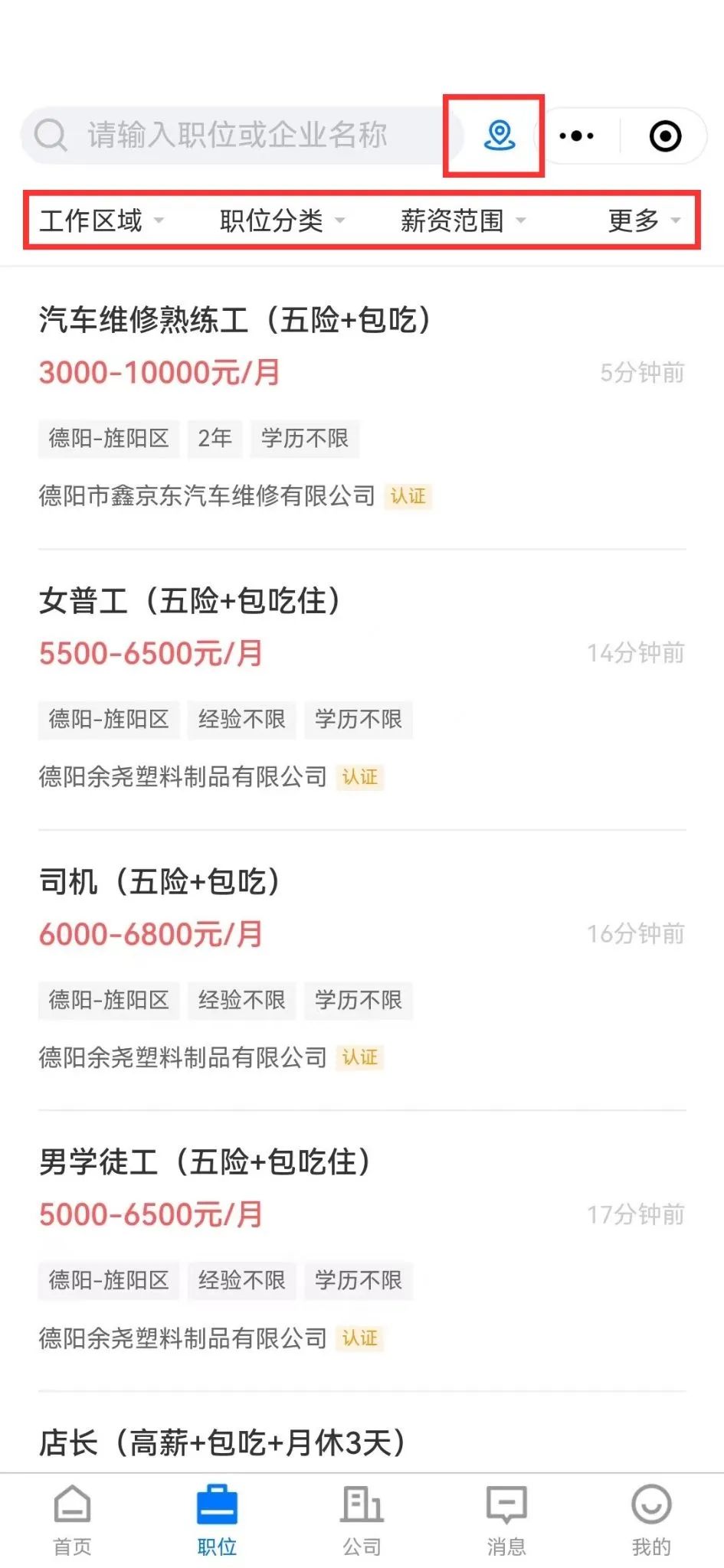Viewport: 724px width, 1568px height.
Task: Select the 职位 tab
Action: [217, 1521]
